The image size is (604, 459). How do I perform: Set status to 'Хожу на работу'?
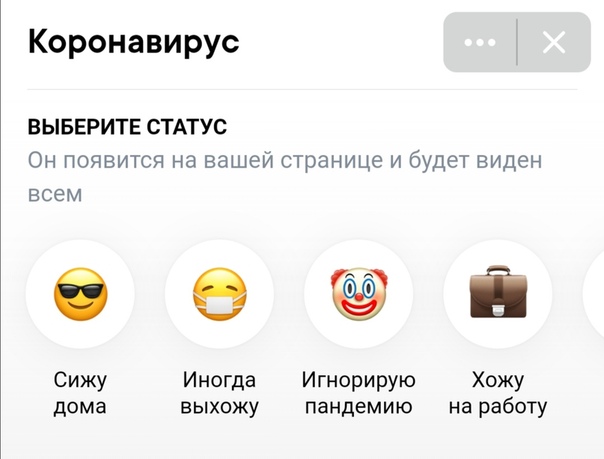click(x=497, y=294)
